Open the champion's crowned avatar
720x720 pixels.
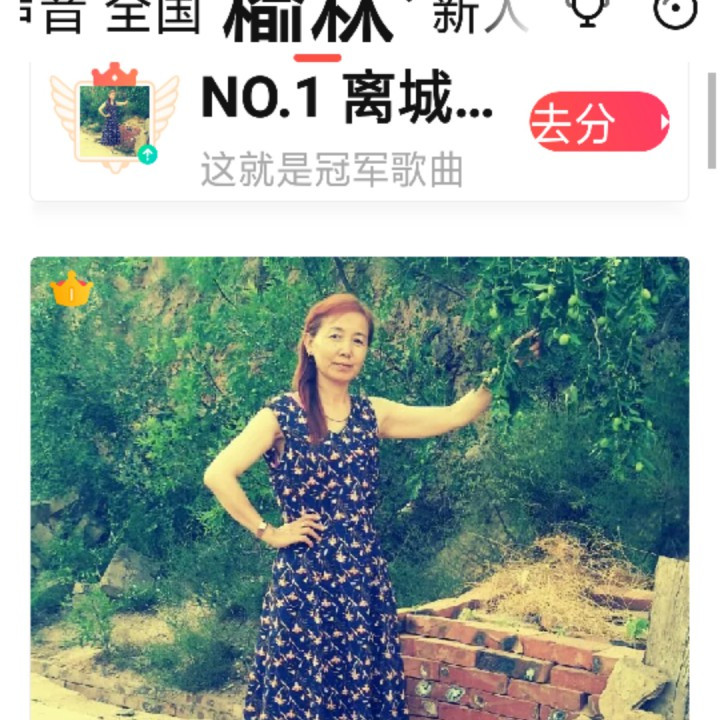pos(114,118)
